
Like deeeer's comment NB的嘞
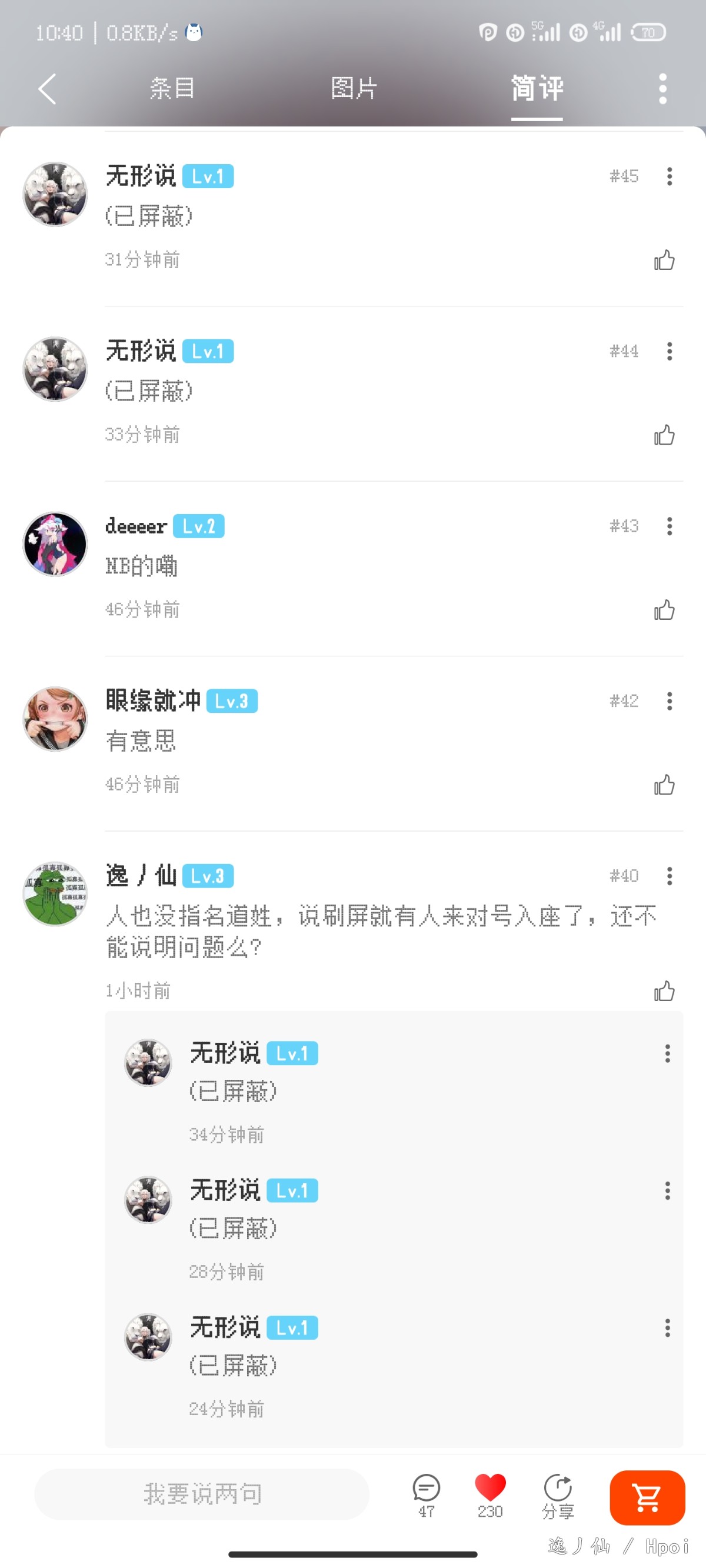click(x=664, y=610)
